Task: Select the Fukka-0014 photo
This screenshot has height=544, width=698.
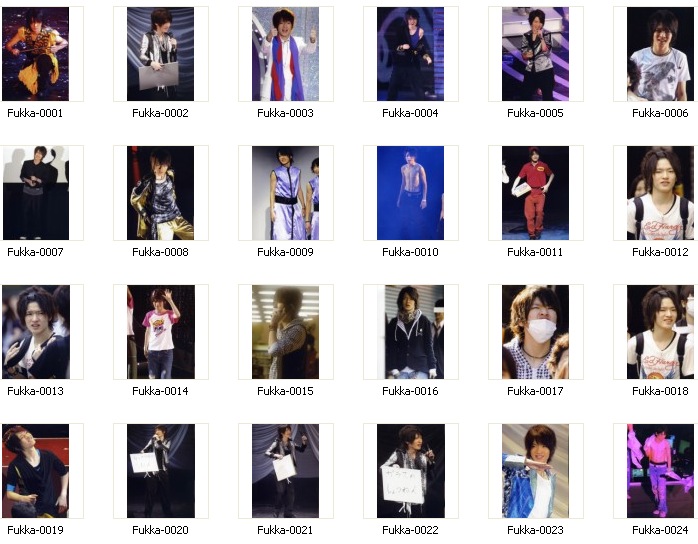Action: pos(160,332)
